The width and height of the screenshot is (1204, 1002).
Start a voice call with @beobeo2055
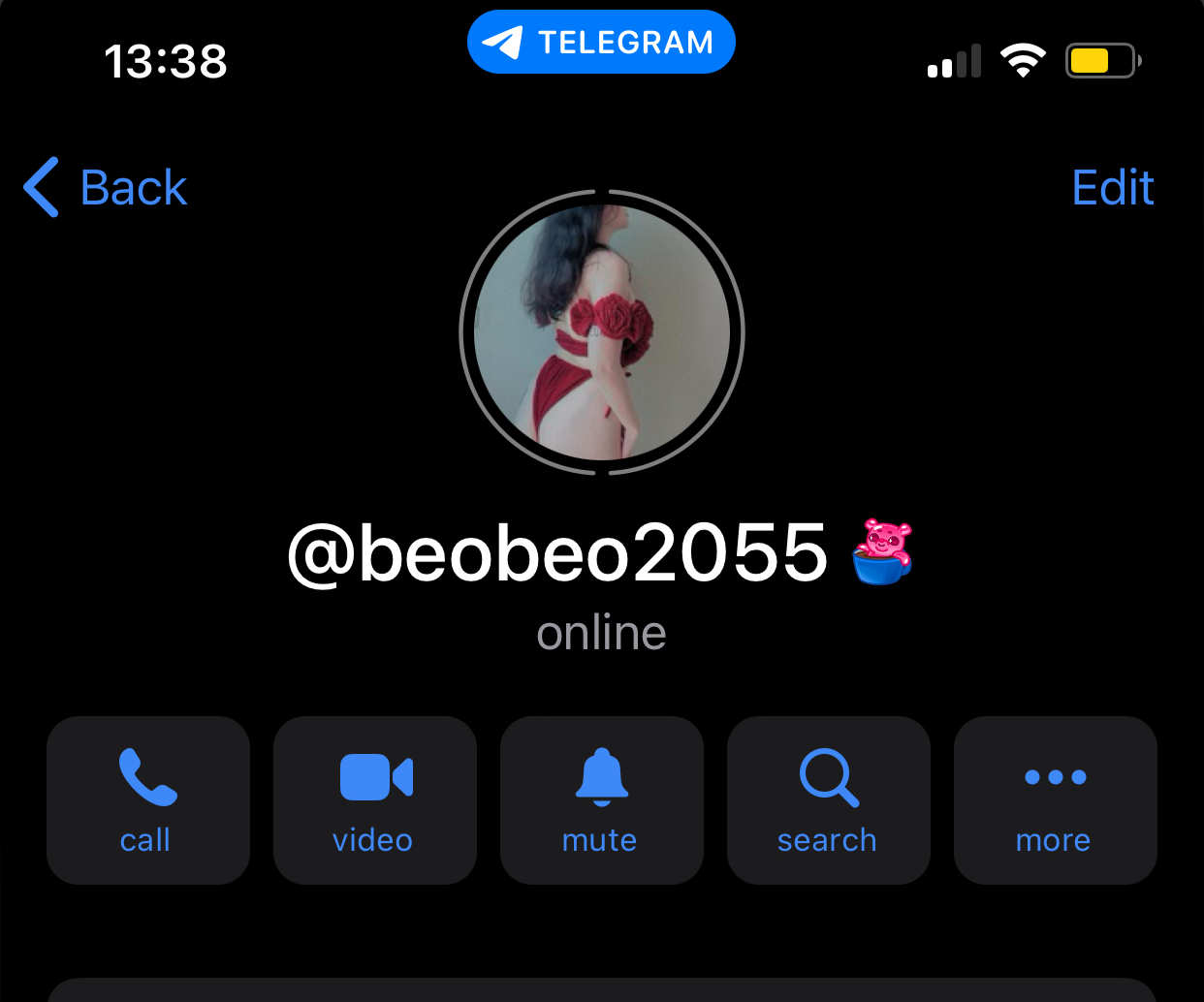pyautogui.click(x=147, y=799)
